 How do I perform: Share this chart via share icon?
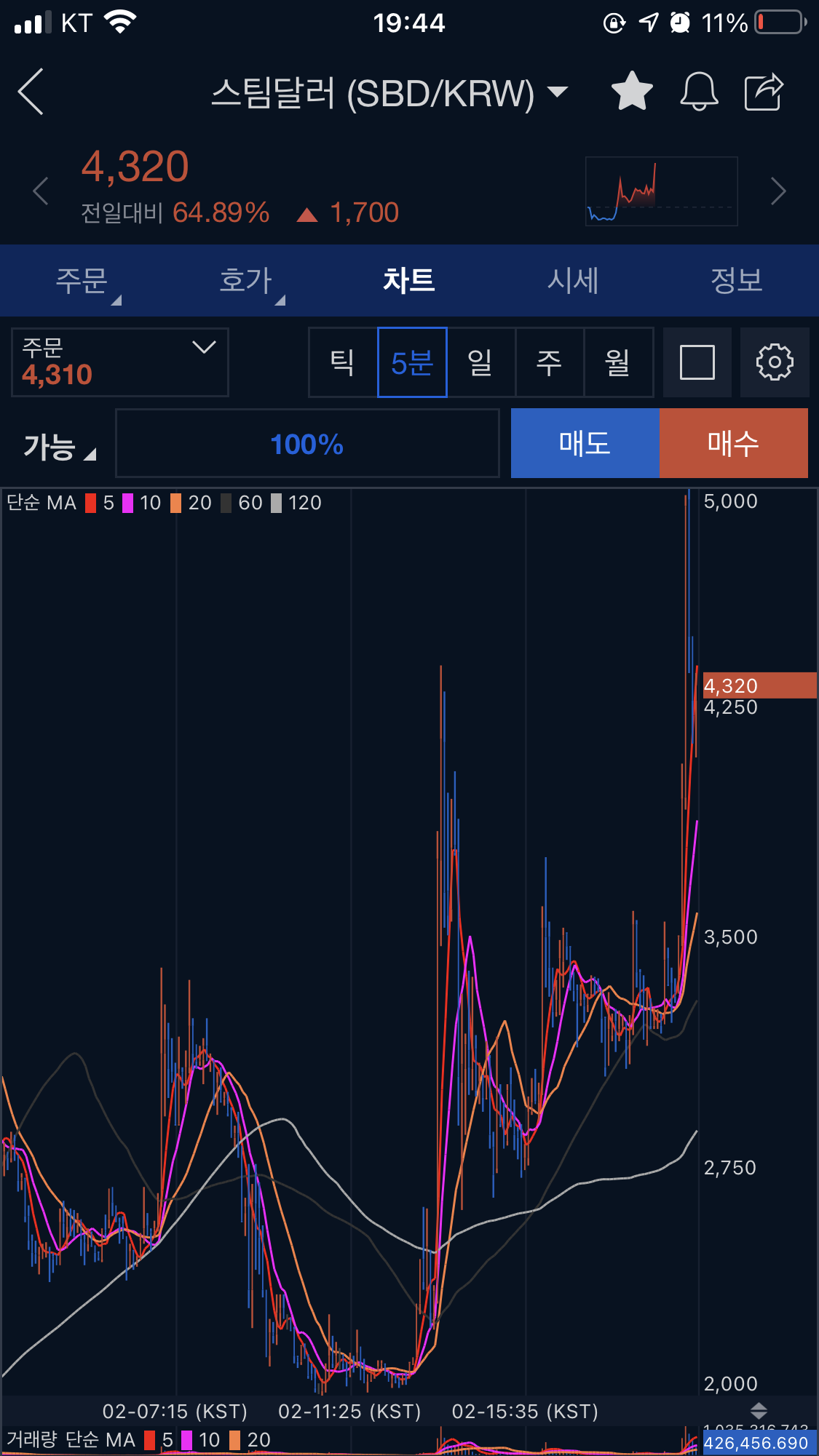tap(764, 92)
